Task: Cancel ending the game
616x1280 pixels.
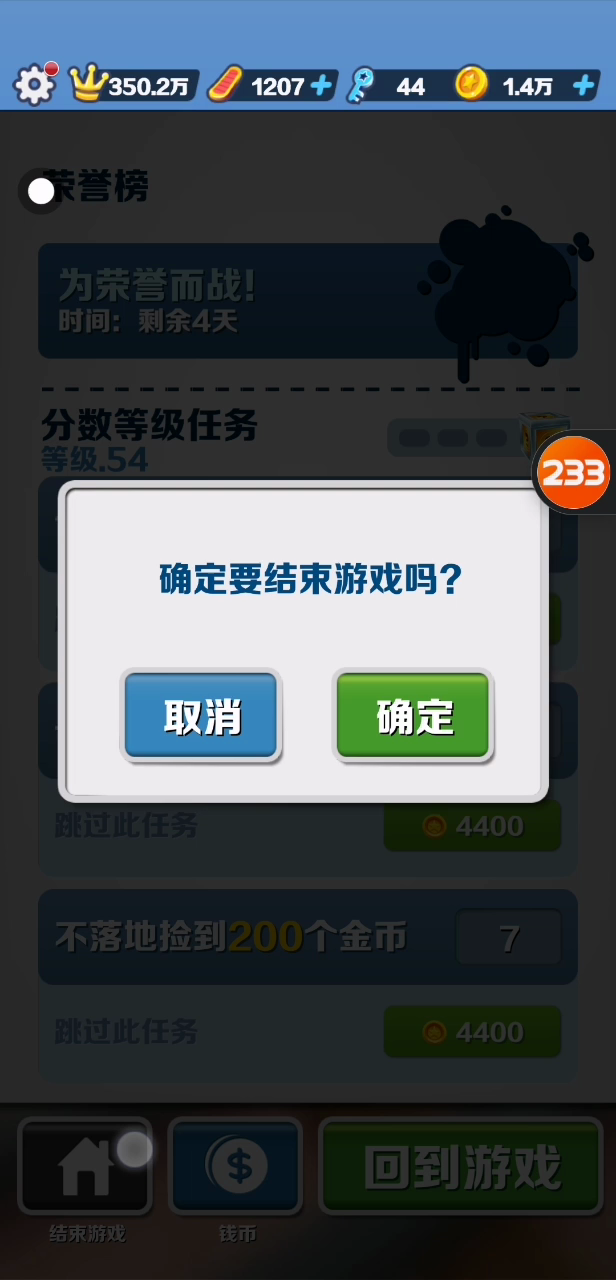Action: pos(201,716)
